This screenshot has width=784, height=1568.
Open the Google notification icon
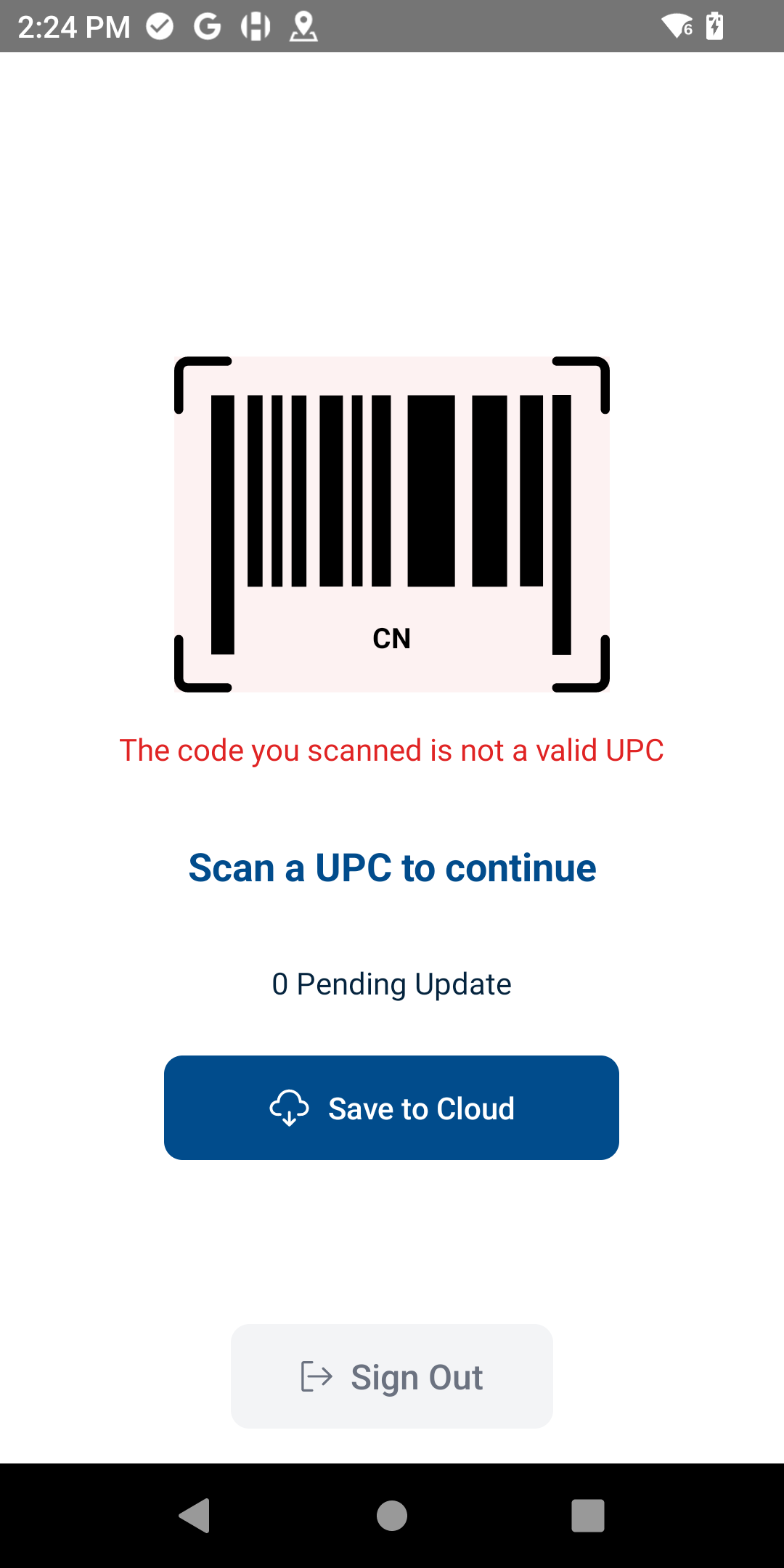pos(207,25)
